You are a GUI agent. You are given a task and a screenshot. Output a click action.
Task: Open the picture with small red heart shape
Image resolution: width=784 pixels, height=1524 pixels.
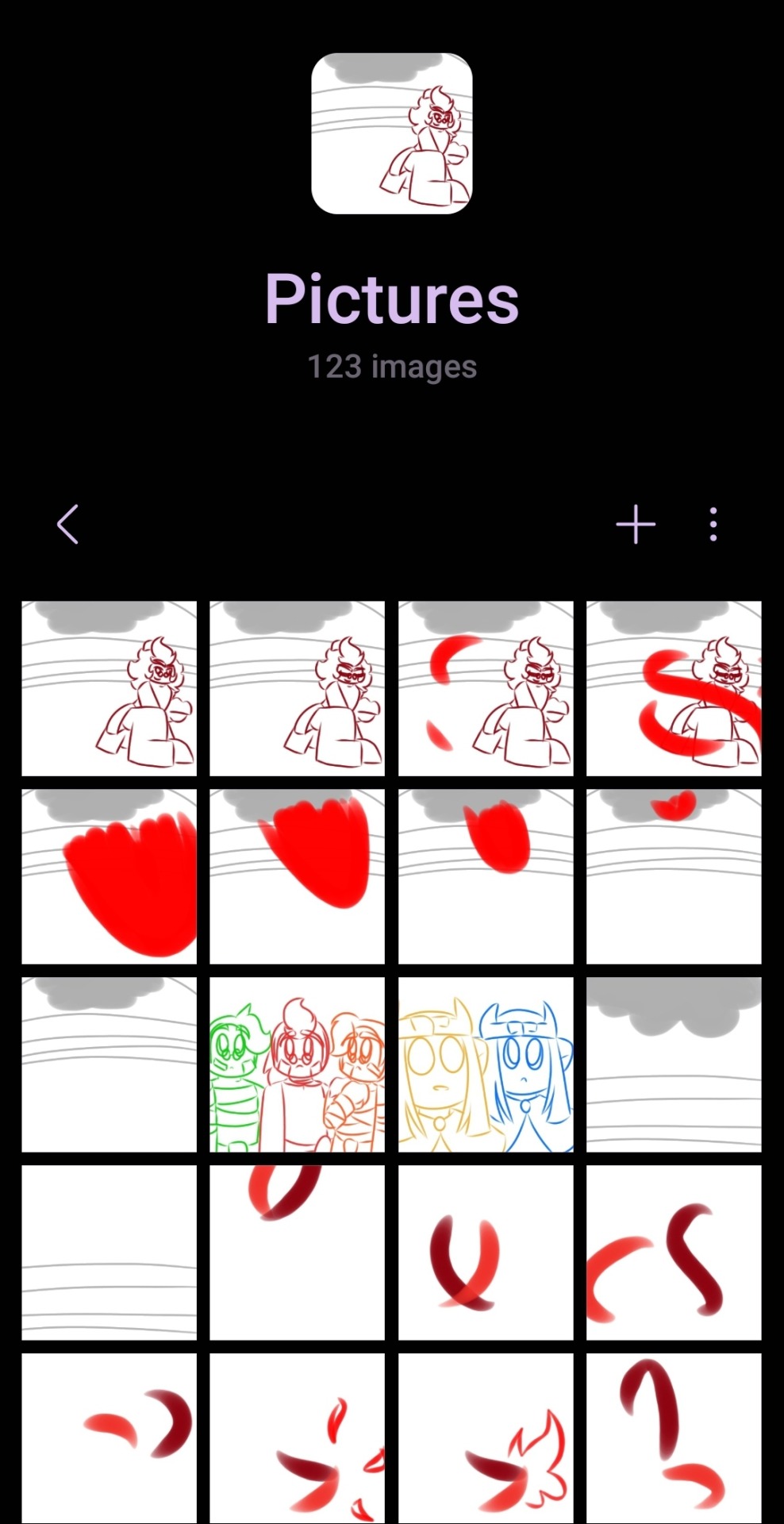coord(674,876)
